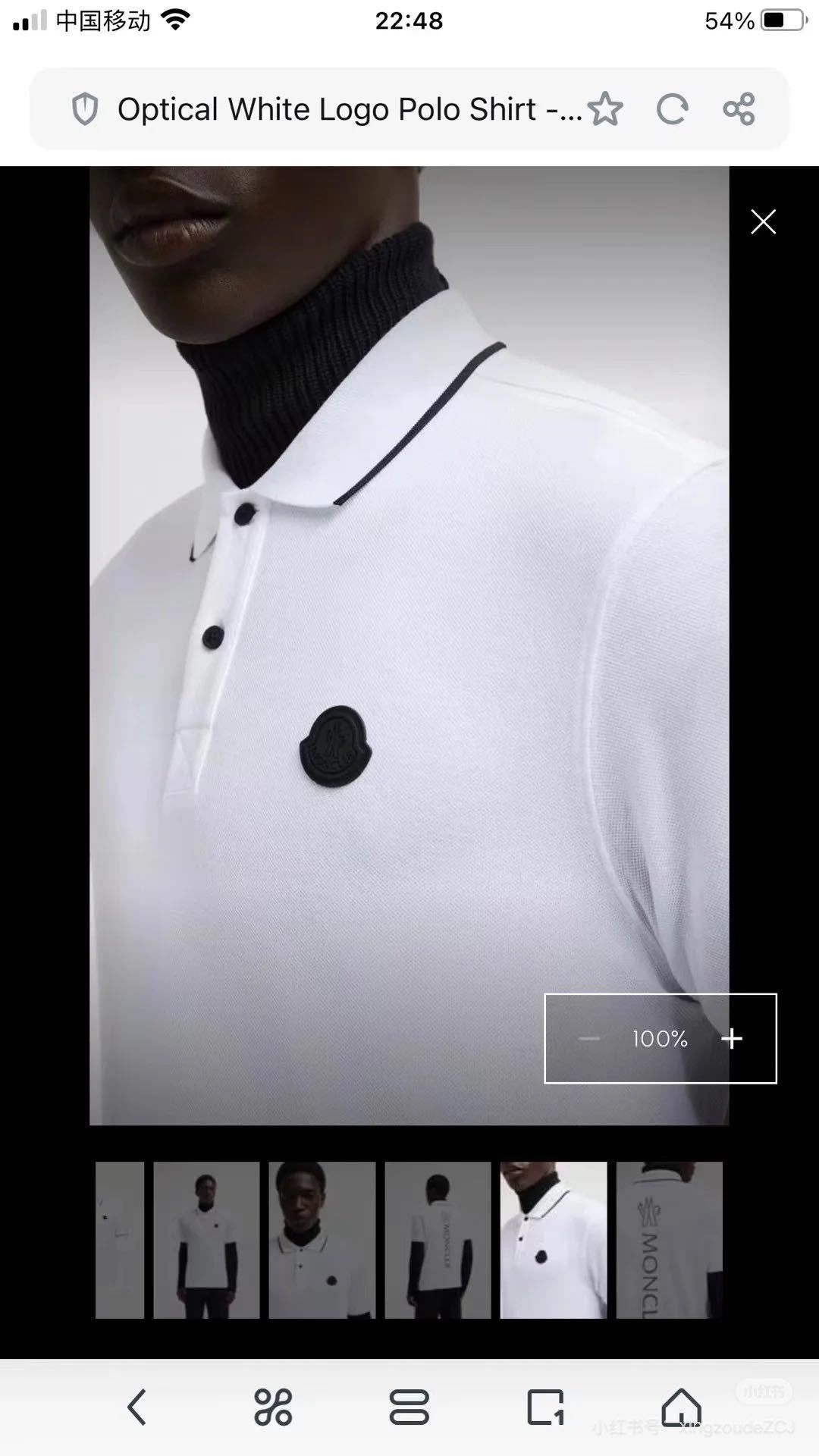The width and height of the screenshot is (819, 1456).
Task: Navigate back using the back arrow
Action: click(x=136, y=1409)
